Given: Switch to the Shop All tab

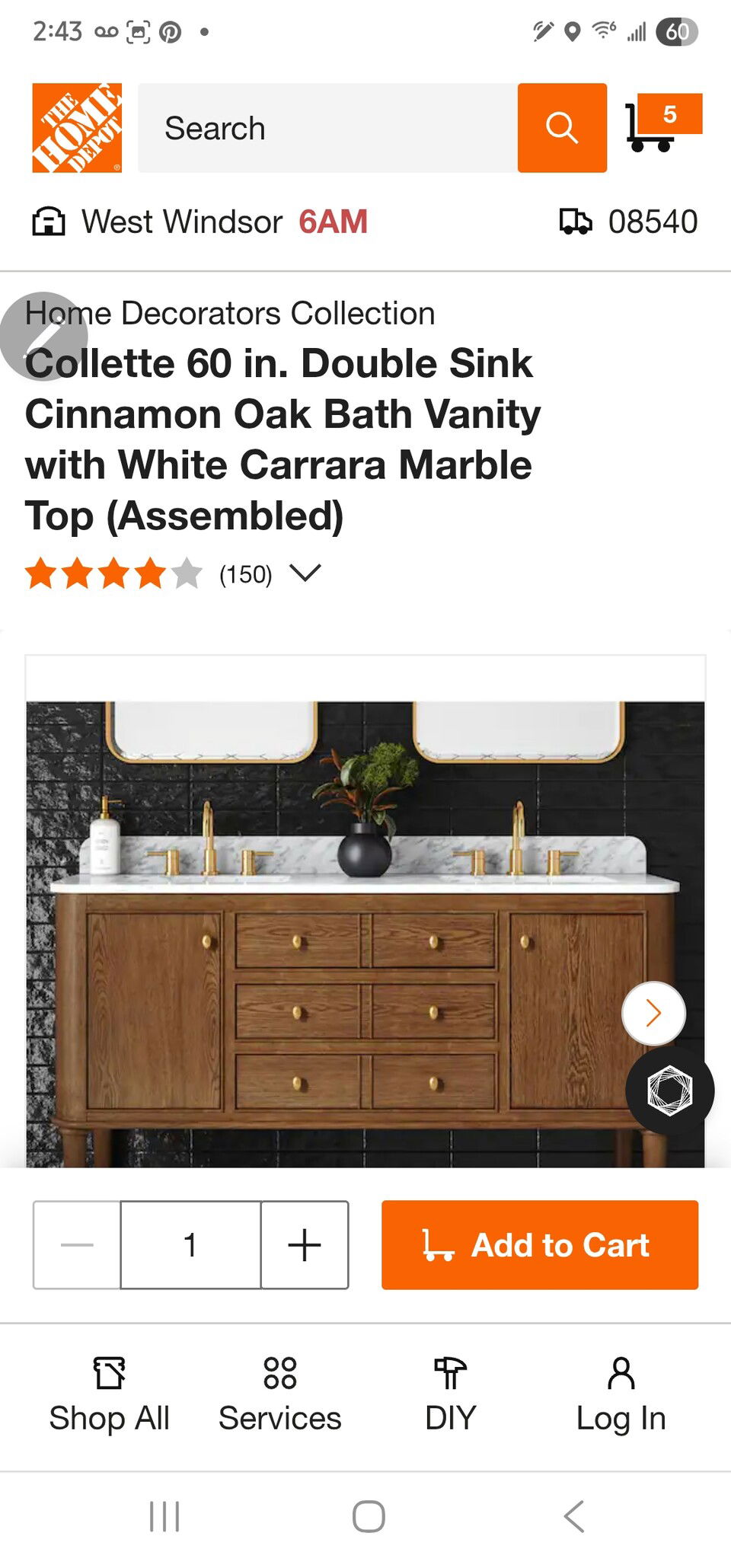Looking at the screenshot, I should [x=110, y=1395].
